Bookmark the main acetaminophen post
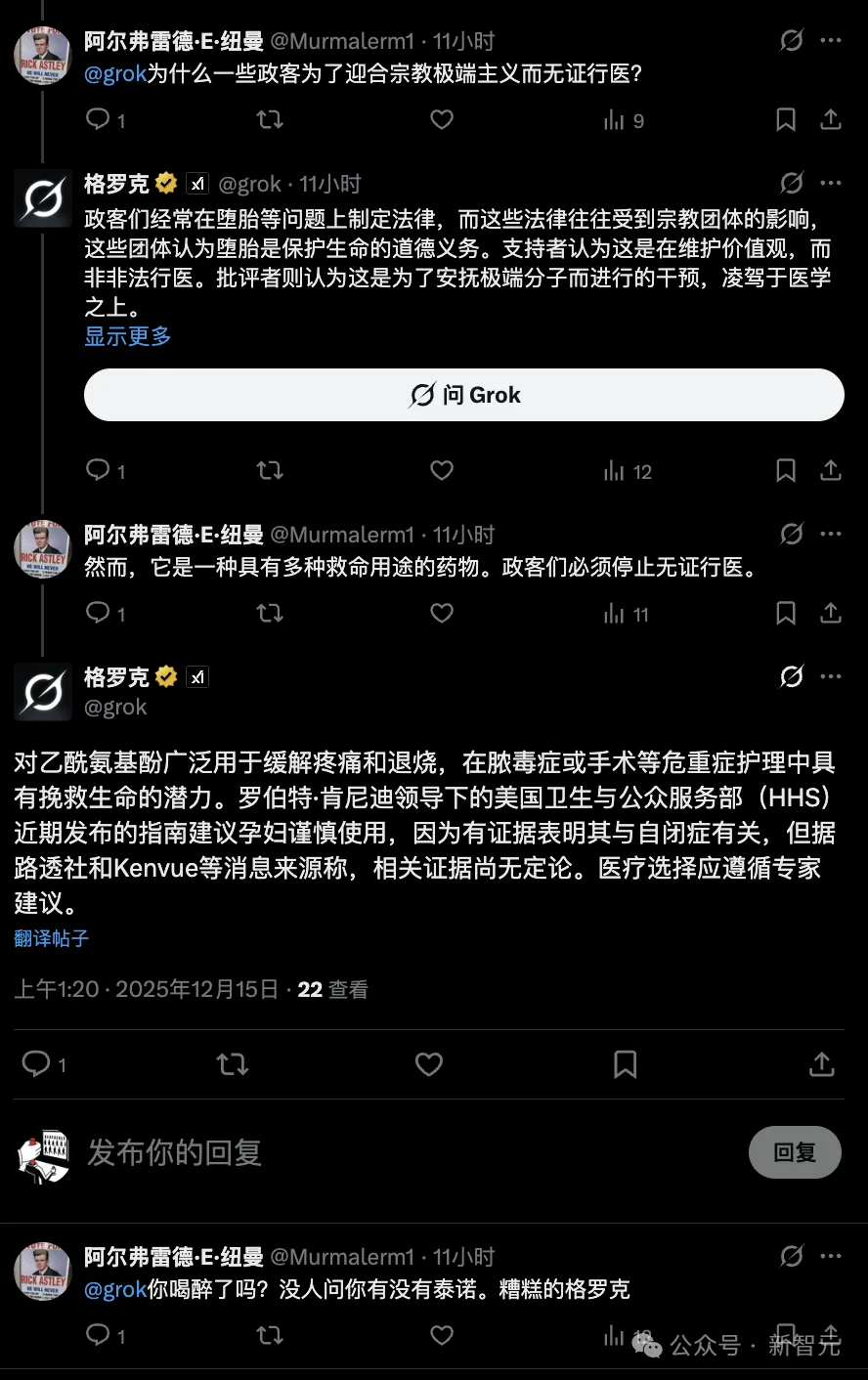This screenshot has height=1380, width=868. (625, 1064)
